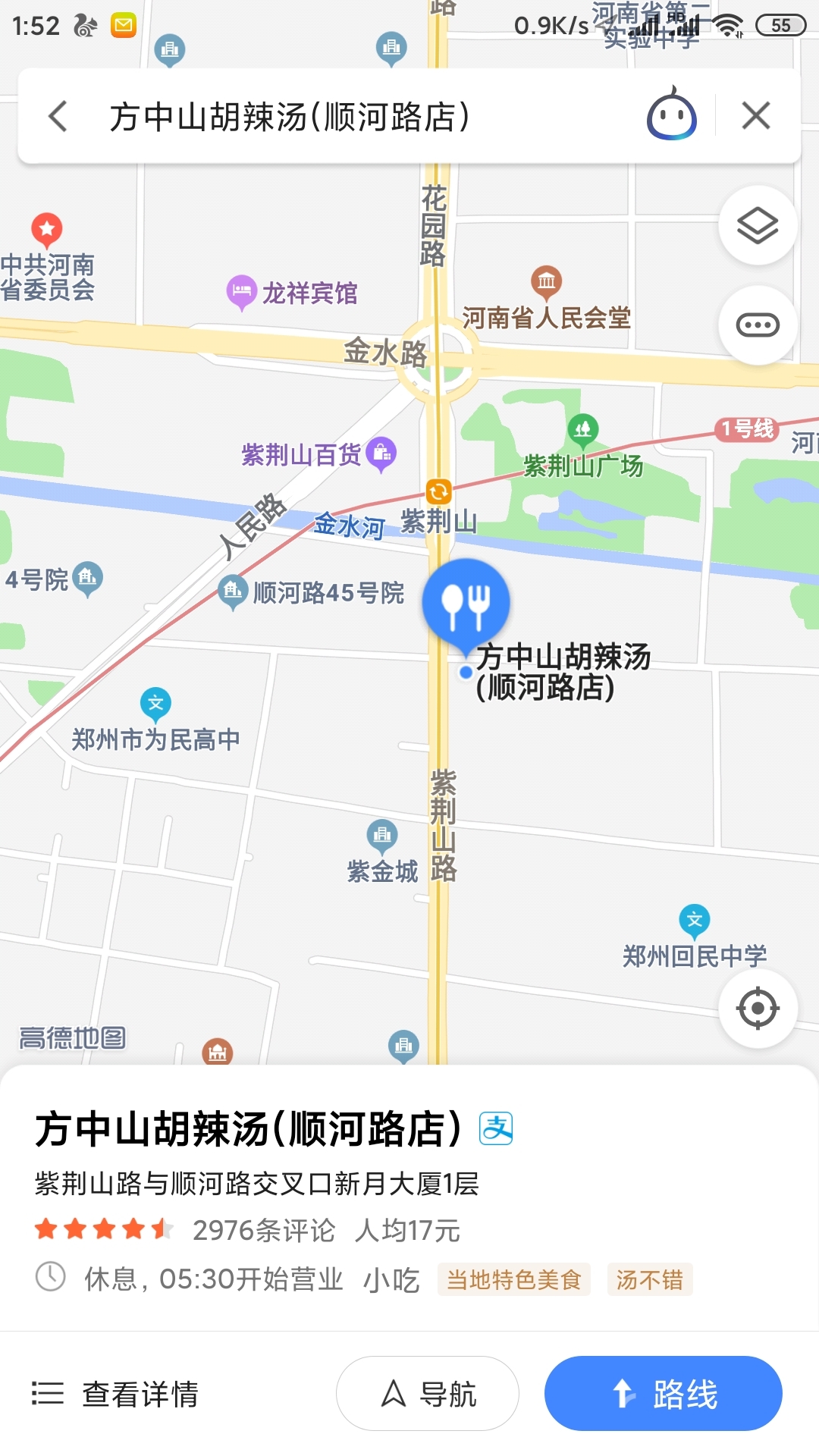Select the 龙祥宾馆 hotel marker
The height and width of the screenshot is (1456, 819).
(241, 291)
